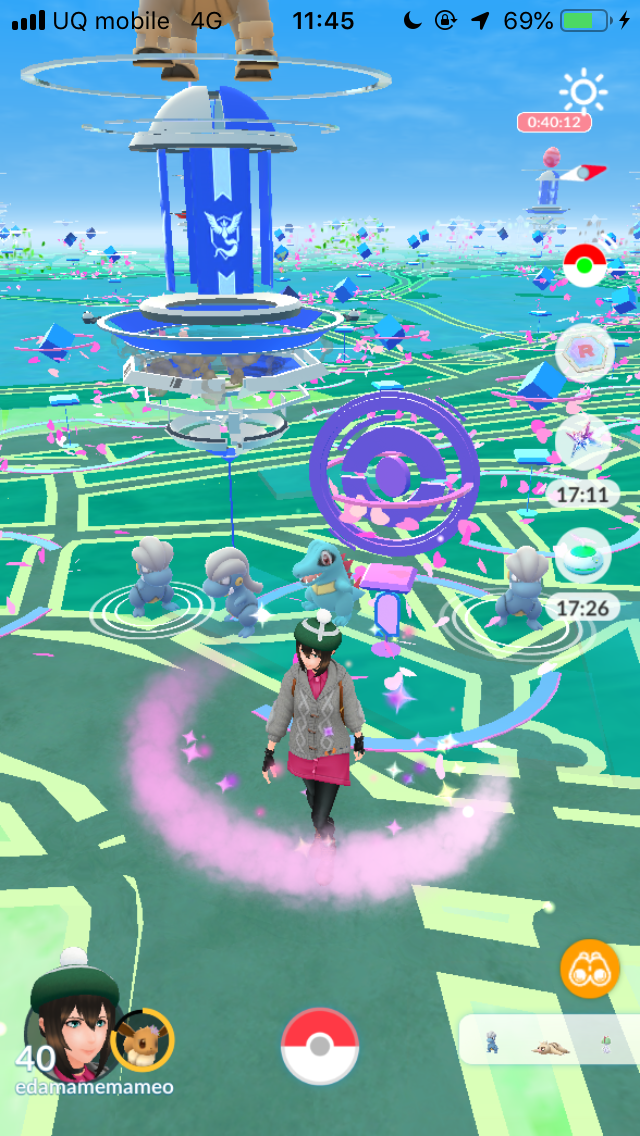
Task: Tap the raid countdown timer badge
Action: tap(553, 122)
